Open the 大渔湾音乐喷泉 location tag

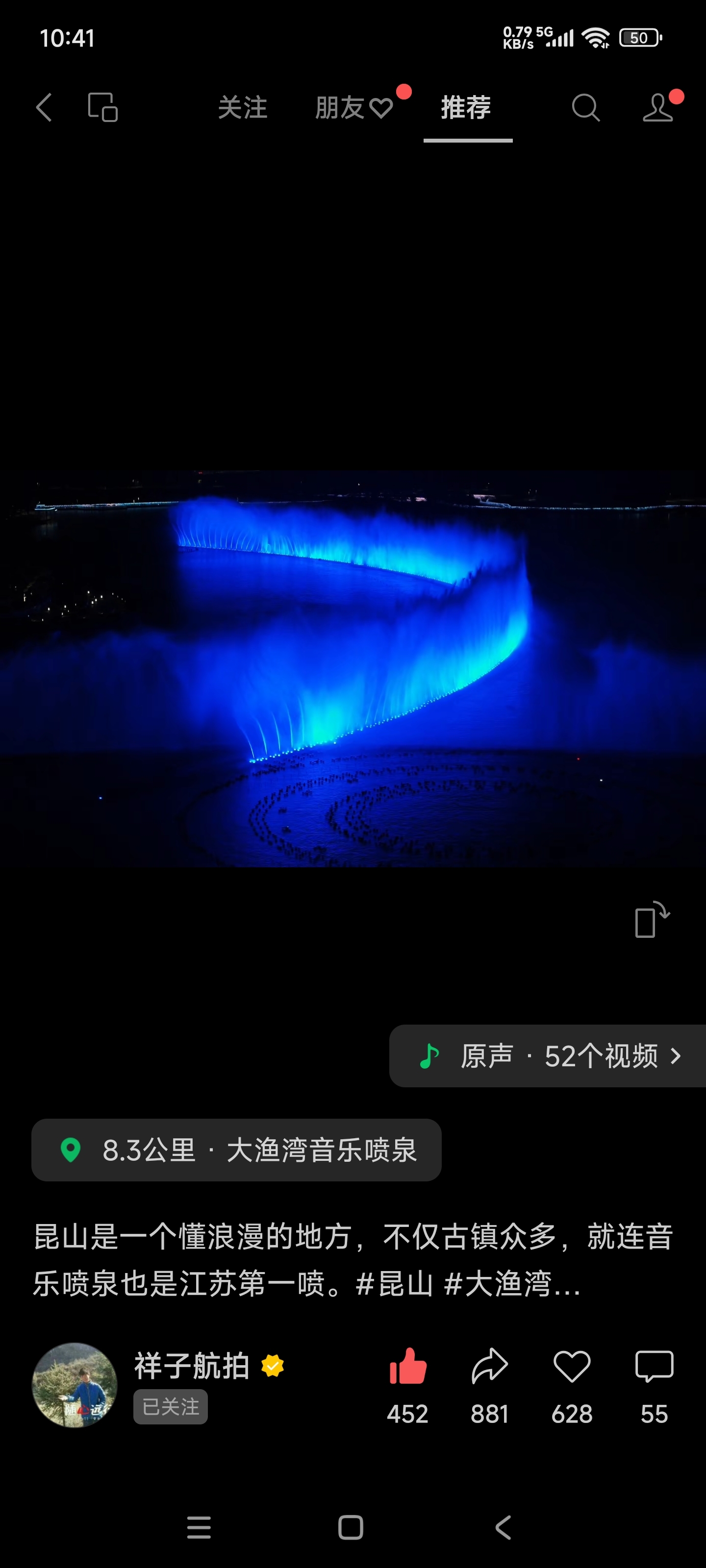[x=236, y=1150]
